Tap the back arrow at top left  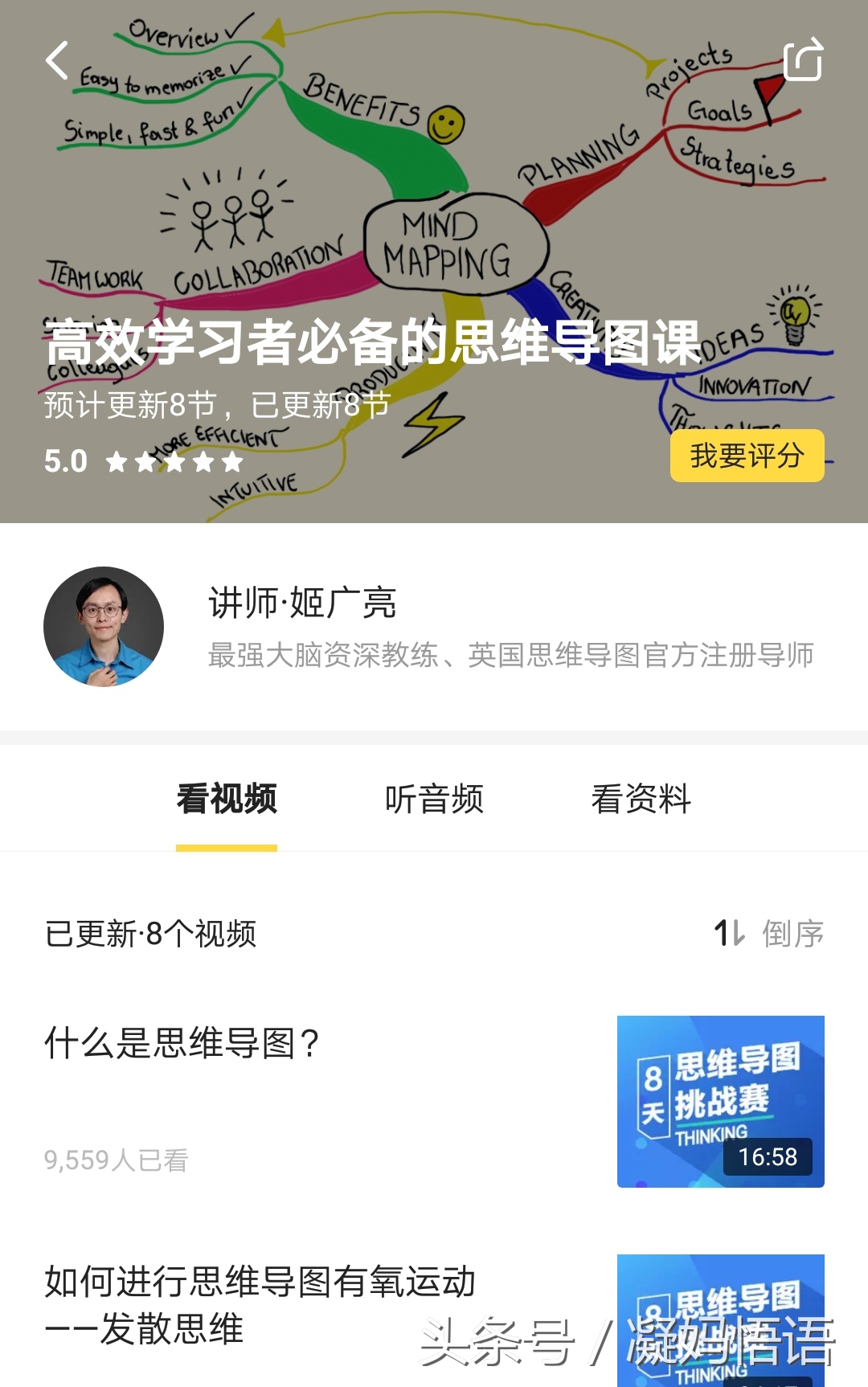coord(56,61)
